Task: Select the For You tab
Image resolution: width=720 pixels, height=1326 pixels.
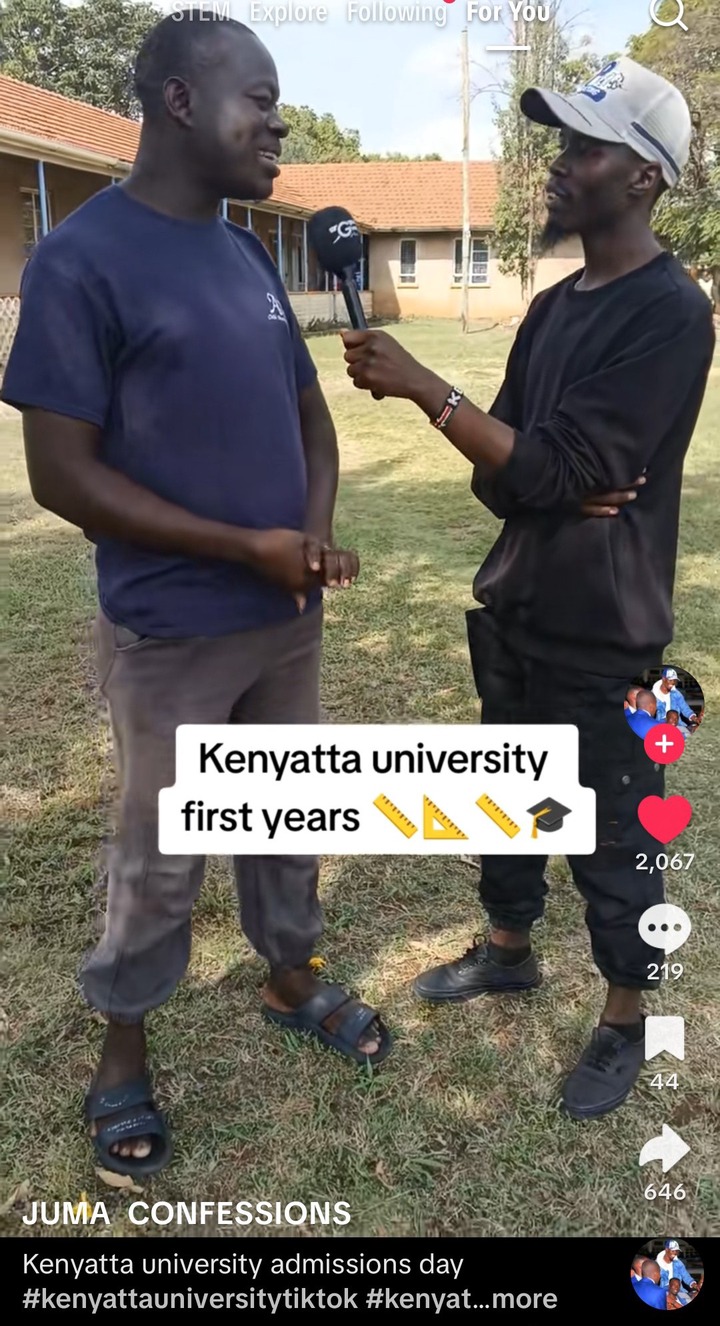Action: click(508, 13)
